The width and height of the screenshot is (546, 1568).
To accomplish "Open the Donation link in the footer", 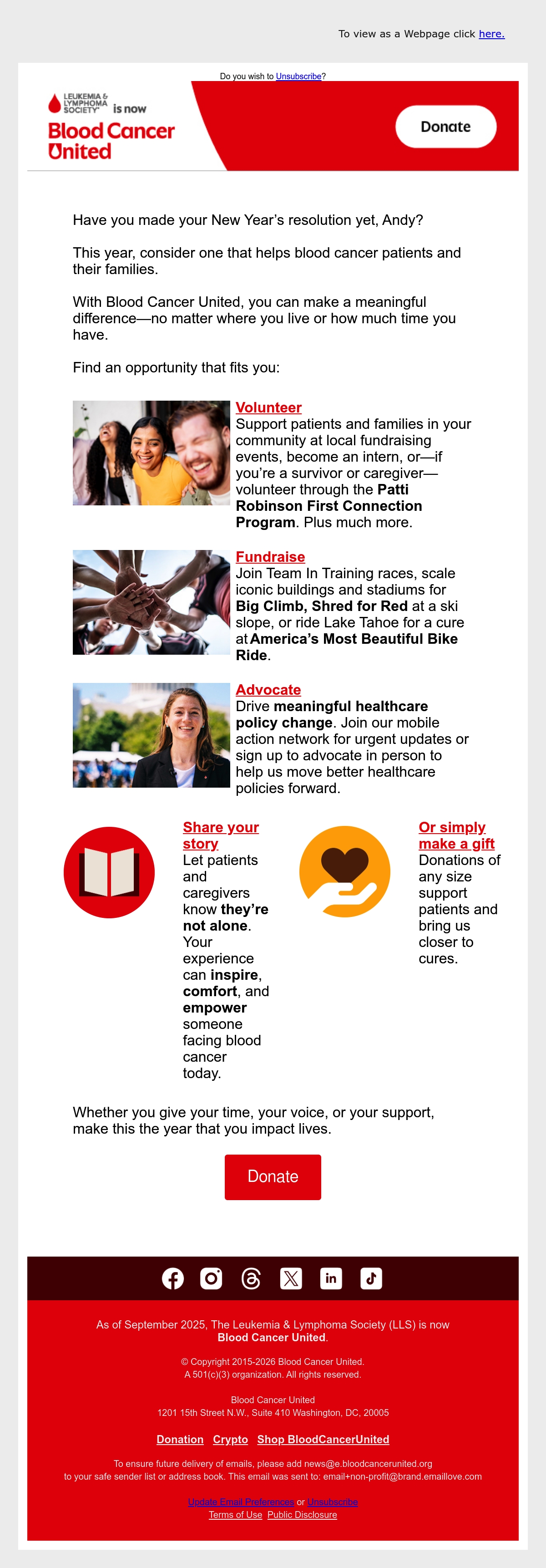I will pos(180,1439).
